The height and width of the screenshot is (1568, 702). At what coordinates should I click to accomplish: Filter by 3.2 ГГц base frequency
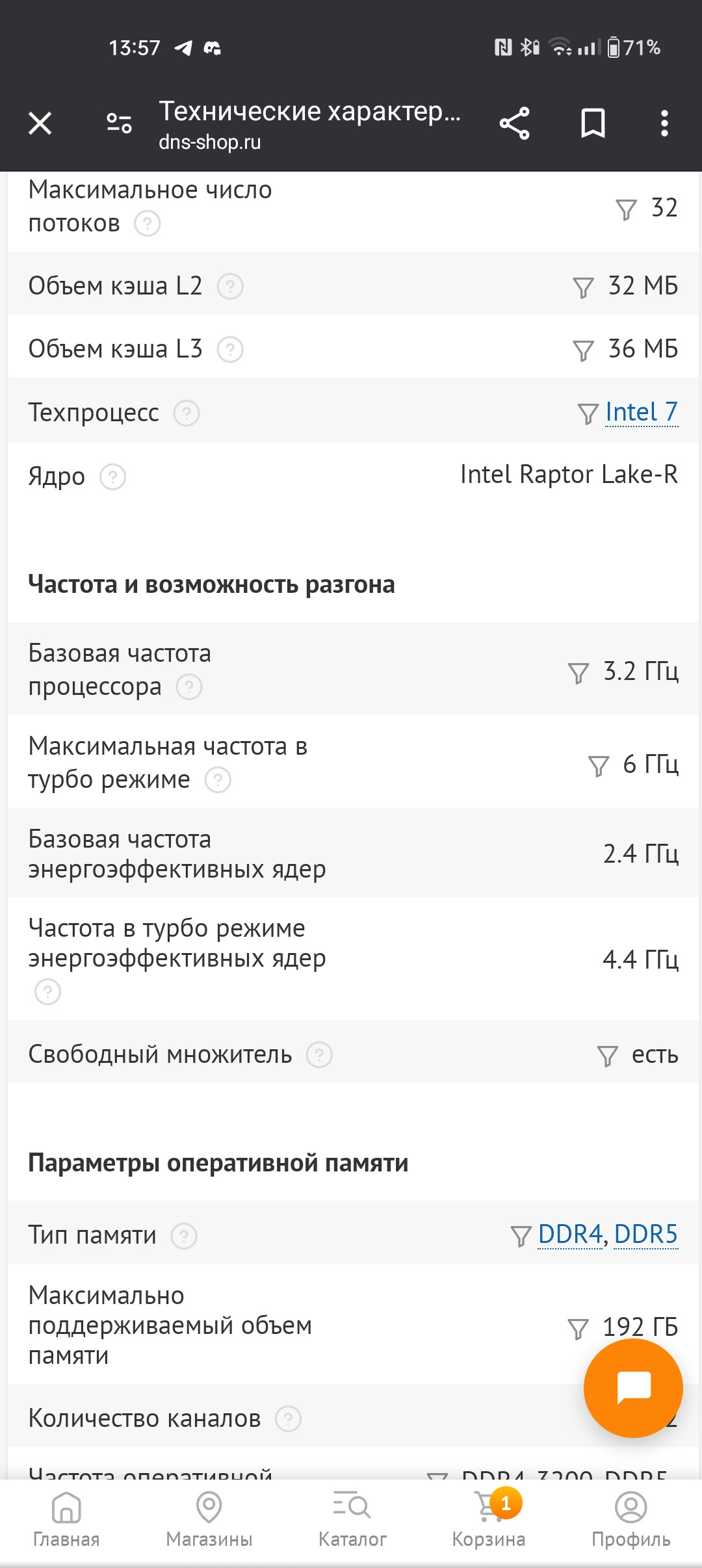click(x=578, y=673)
